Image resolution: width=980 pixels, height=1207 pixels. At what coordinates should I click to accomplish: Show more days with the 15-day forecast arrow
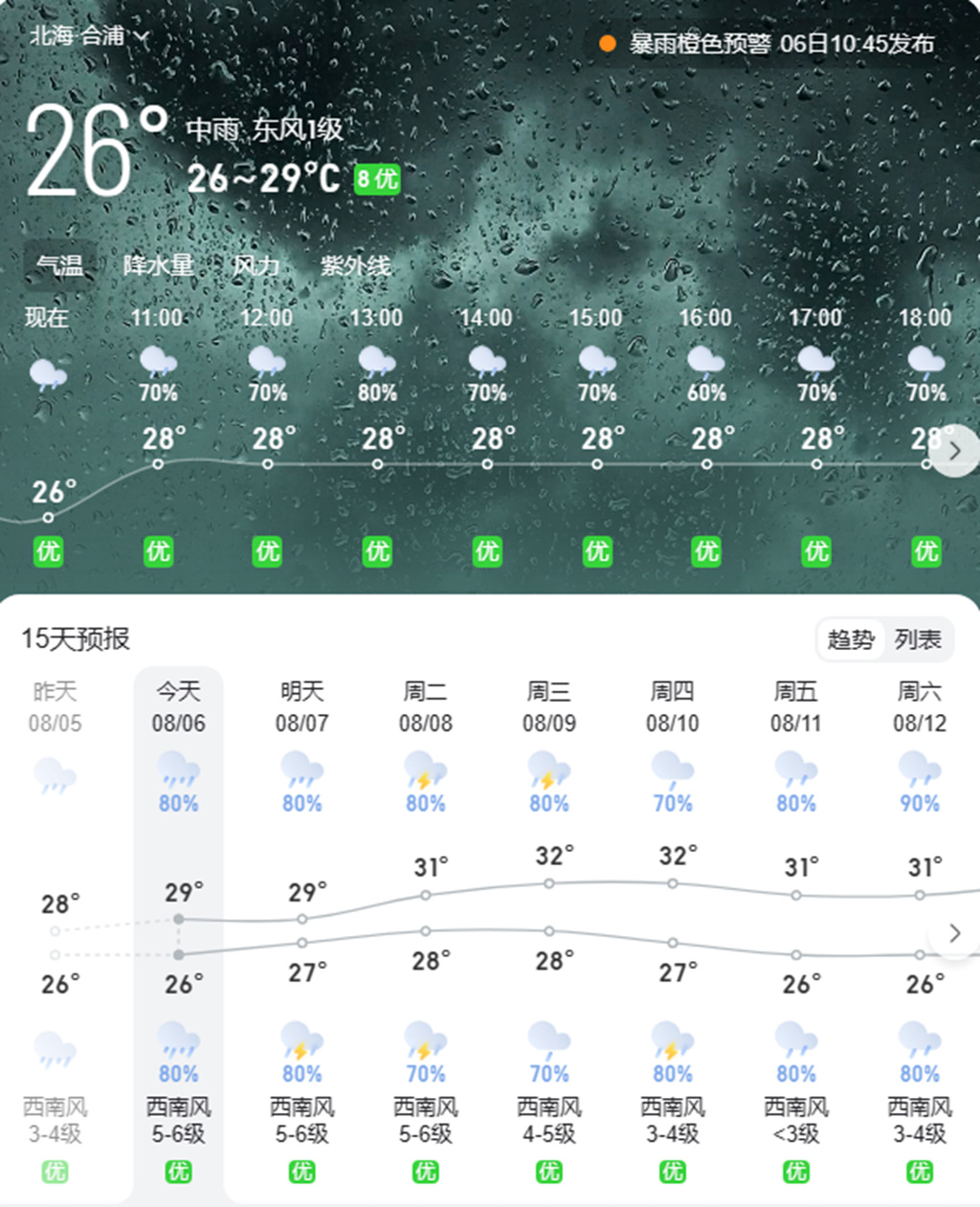[x=954, y=933]
